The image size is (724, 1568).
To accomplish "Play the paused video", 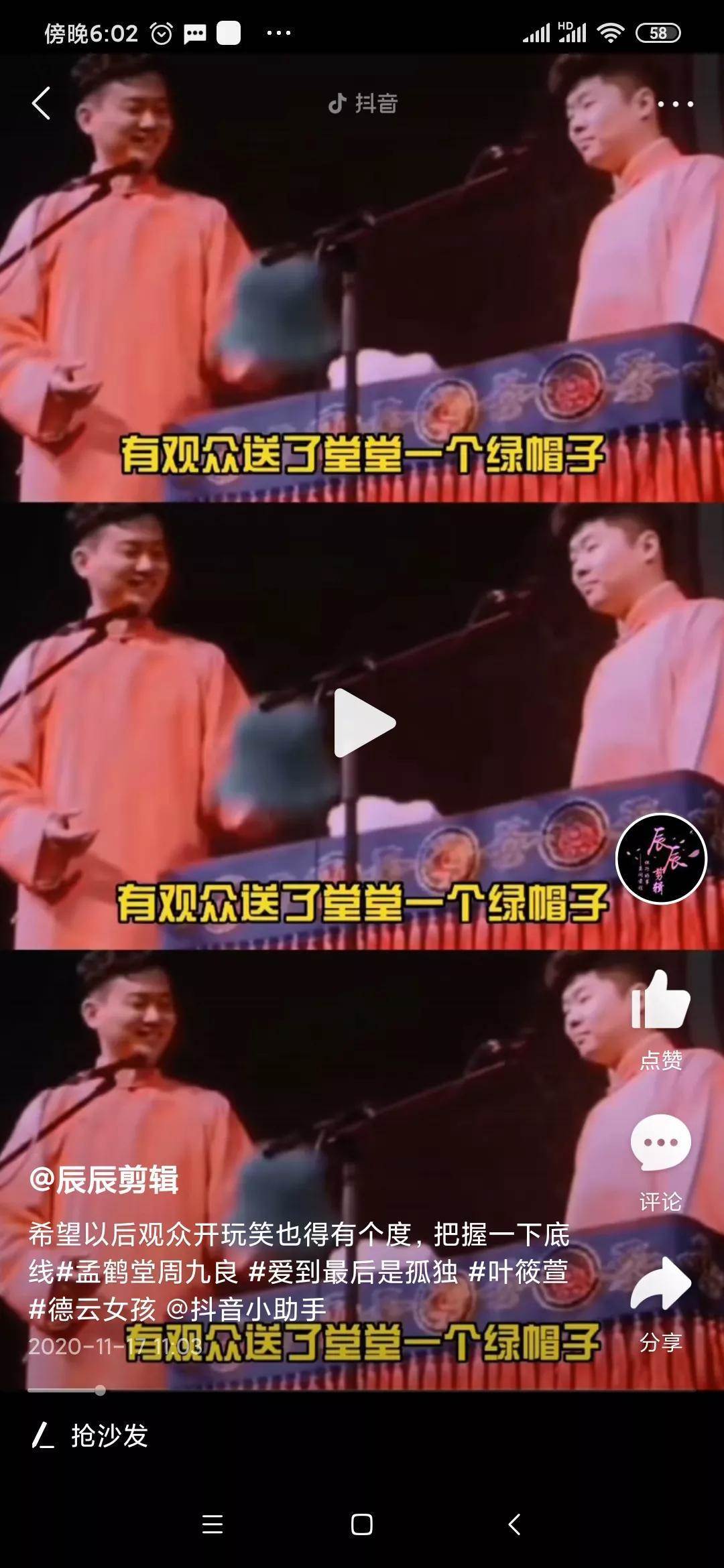I will 363,723.
